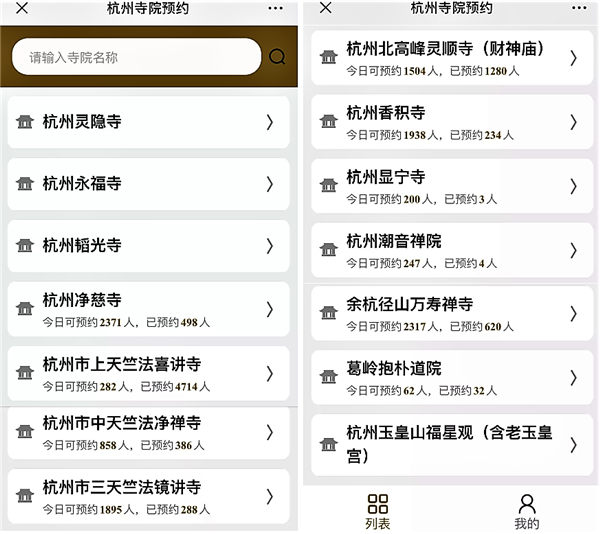
Task: Open 杭州北高峰灵顺寺（财神庙）
Action: pos(452,58)
